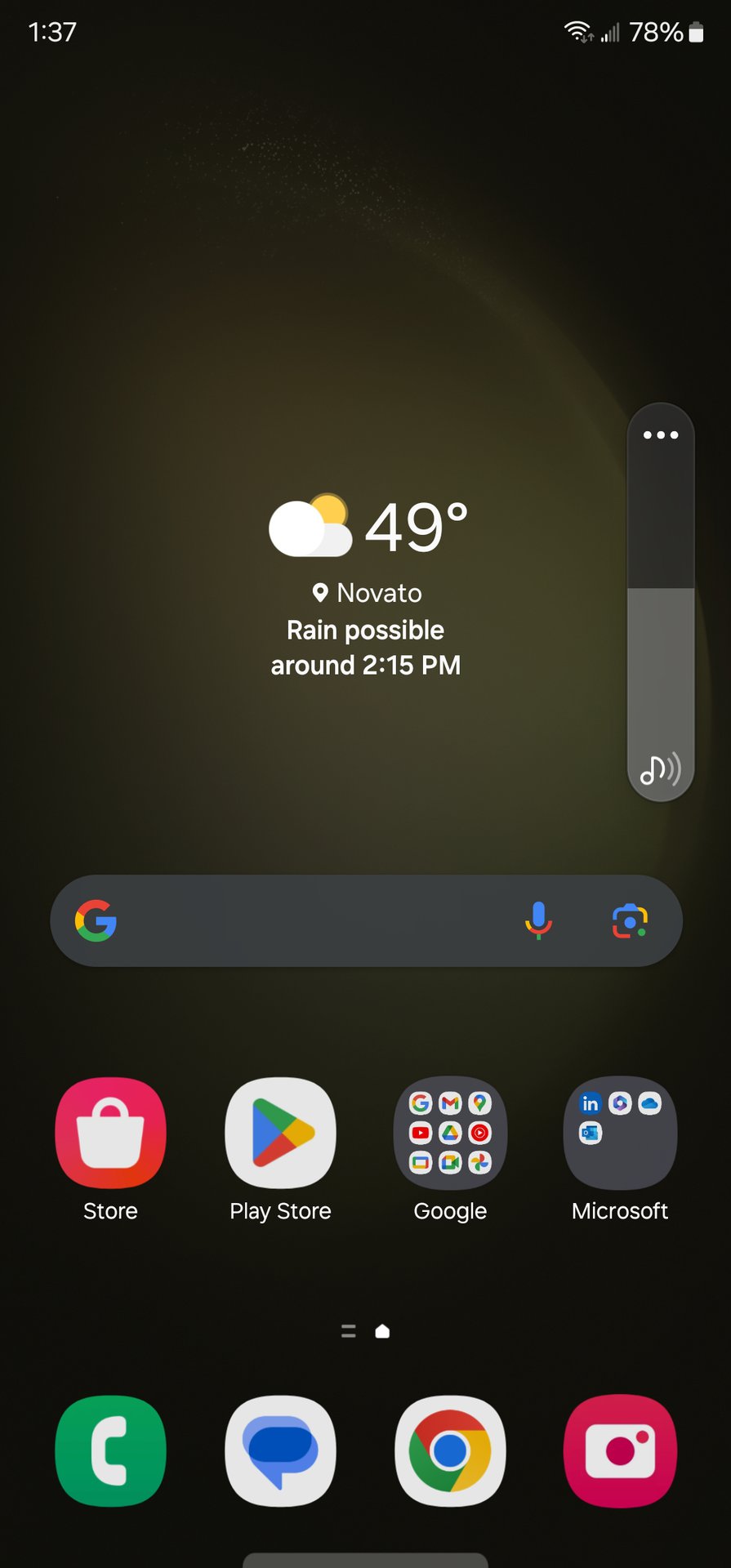Screen dimensions: 731x1568
Task: Open the Galaxy Store app
Action: coord(110,1133)
